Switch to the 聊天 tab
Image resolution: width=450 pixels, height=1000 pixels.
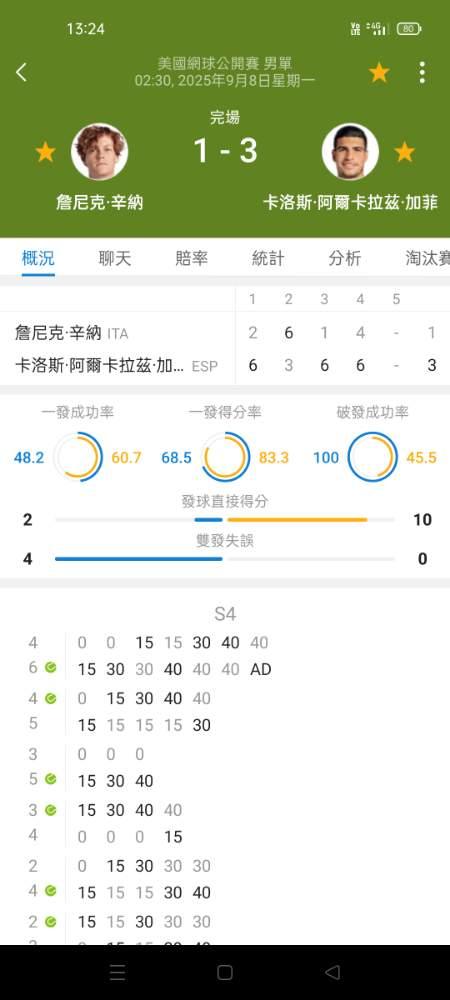point(115,258)
